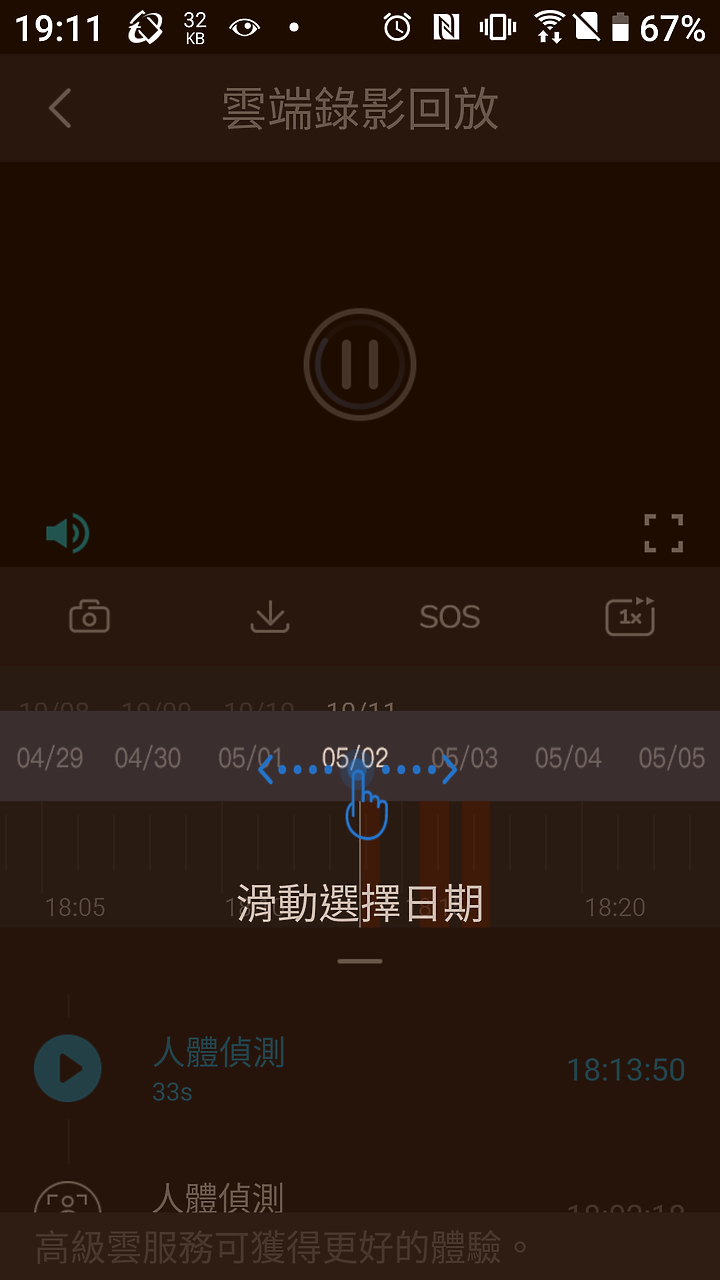Tap the second 人體偵測 event icon

pyautogui.click(x=67, y=1198)
